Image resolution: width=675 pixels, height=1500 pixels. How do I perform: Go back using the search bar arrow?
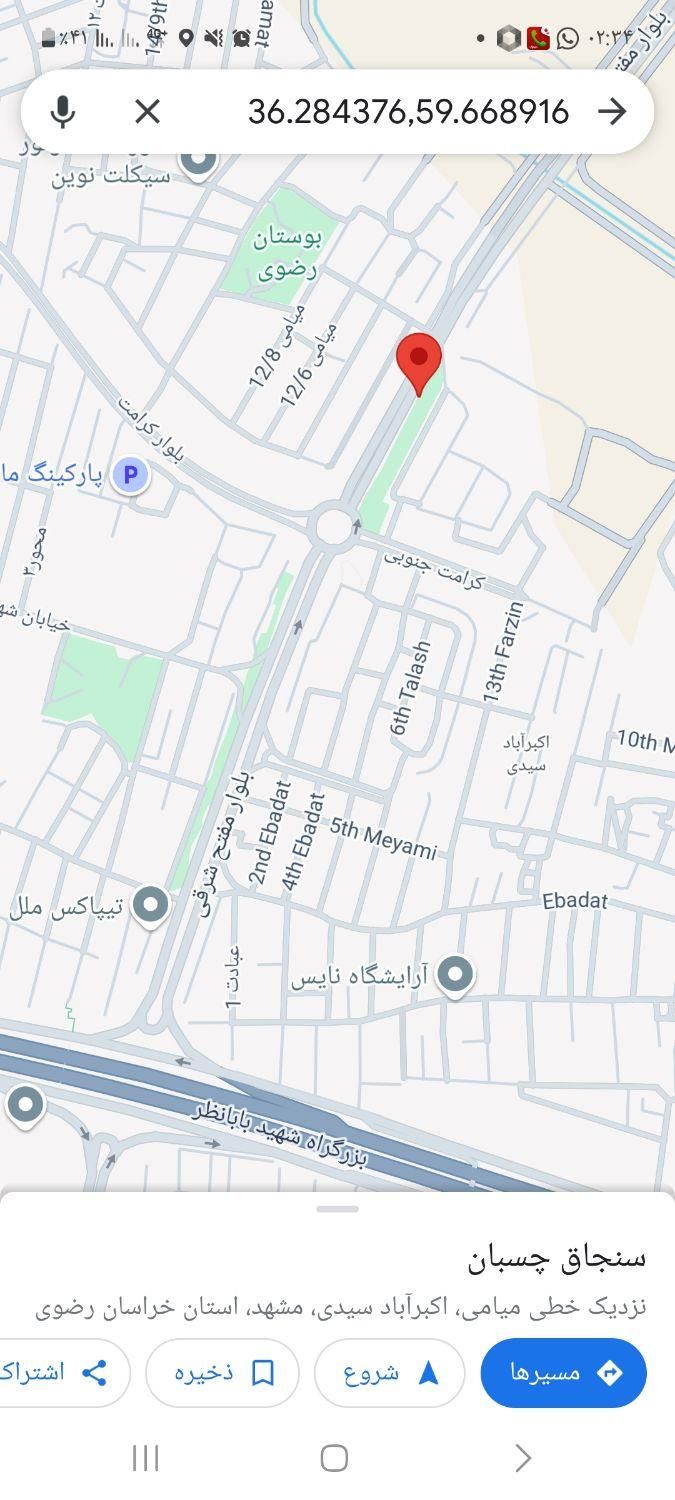pos(612,111)
